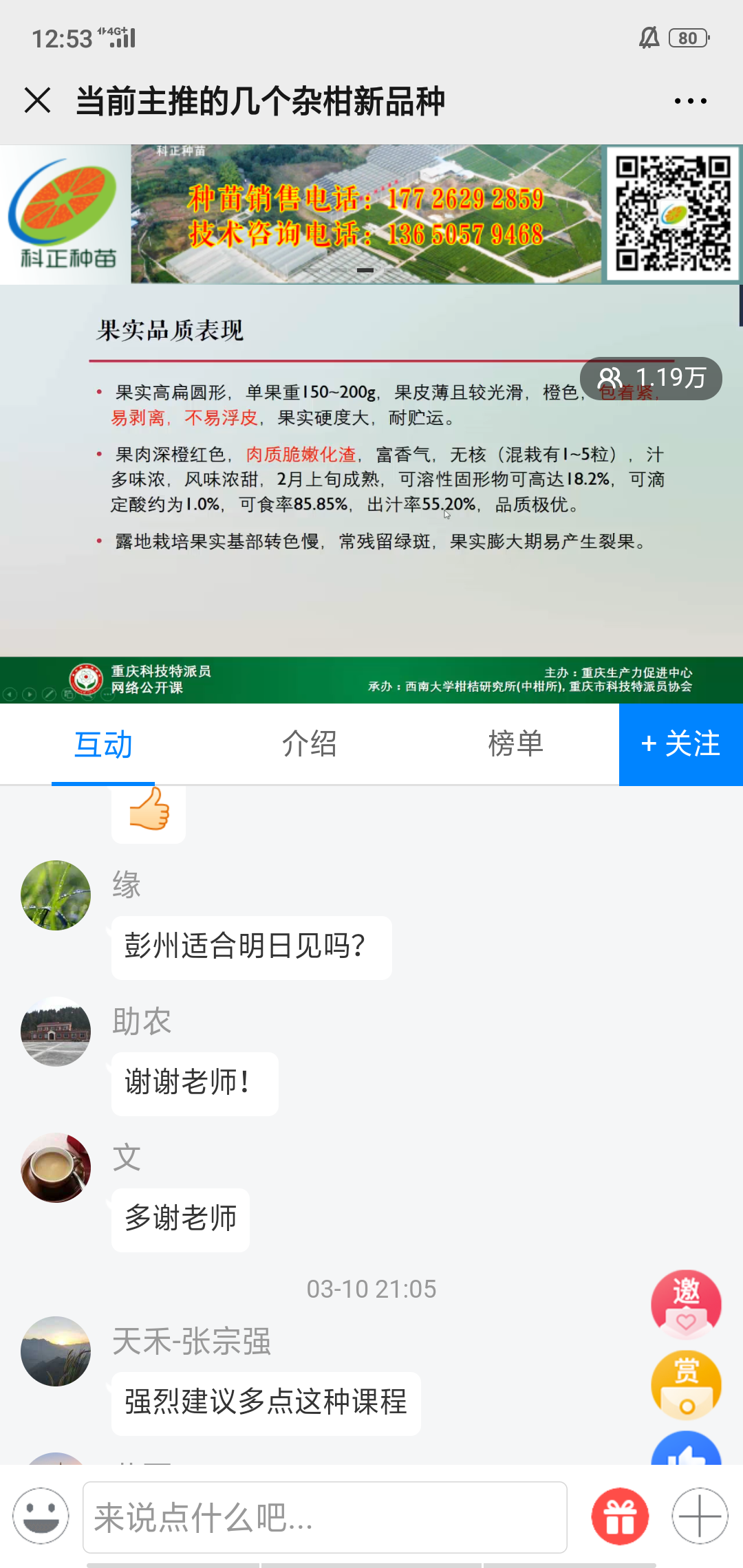Open 助农's profile avatar
This screenshot has height=1568, width=743.
56,1032
